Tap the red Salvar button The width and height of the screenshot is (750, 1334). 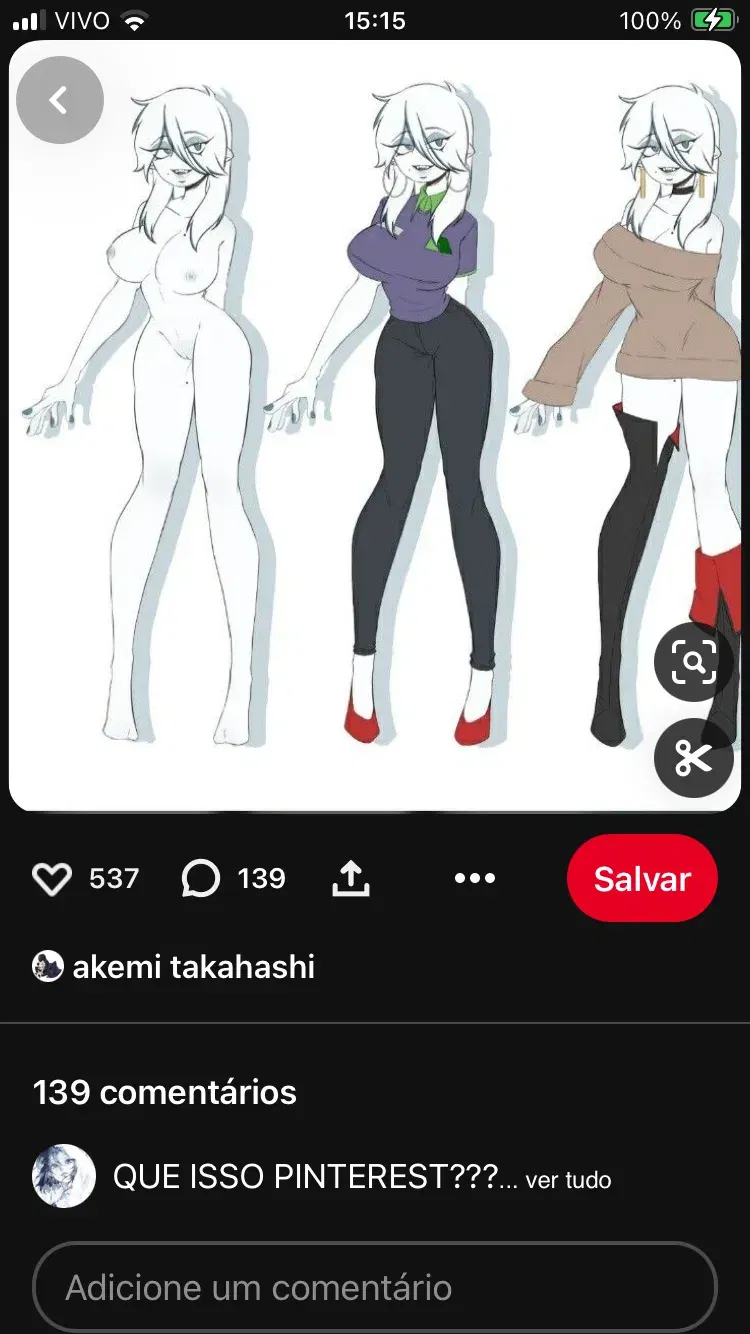click(642, 878)
